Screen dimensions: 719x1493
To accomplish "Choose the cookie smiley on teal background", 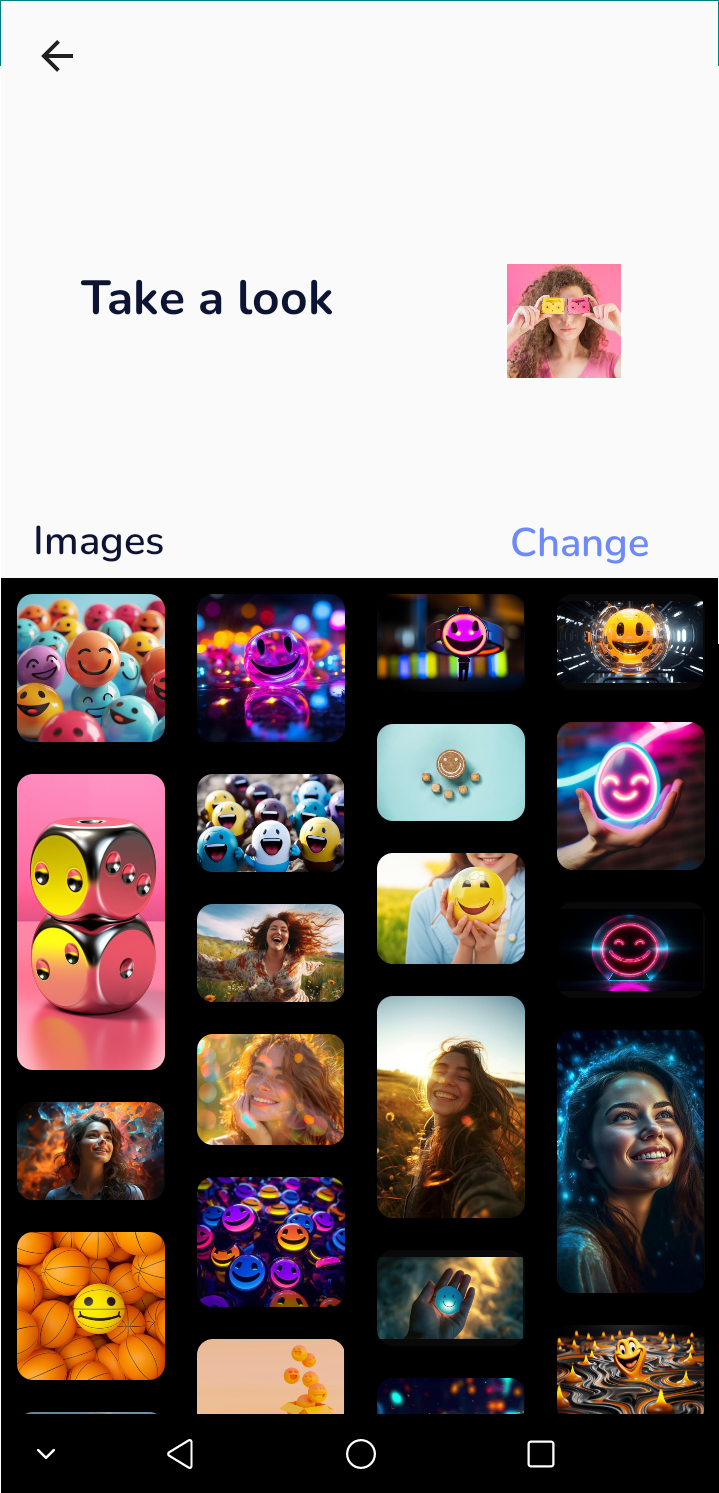I will point(451,772).
